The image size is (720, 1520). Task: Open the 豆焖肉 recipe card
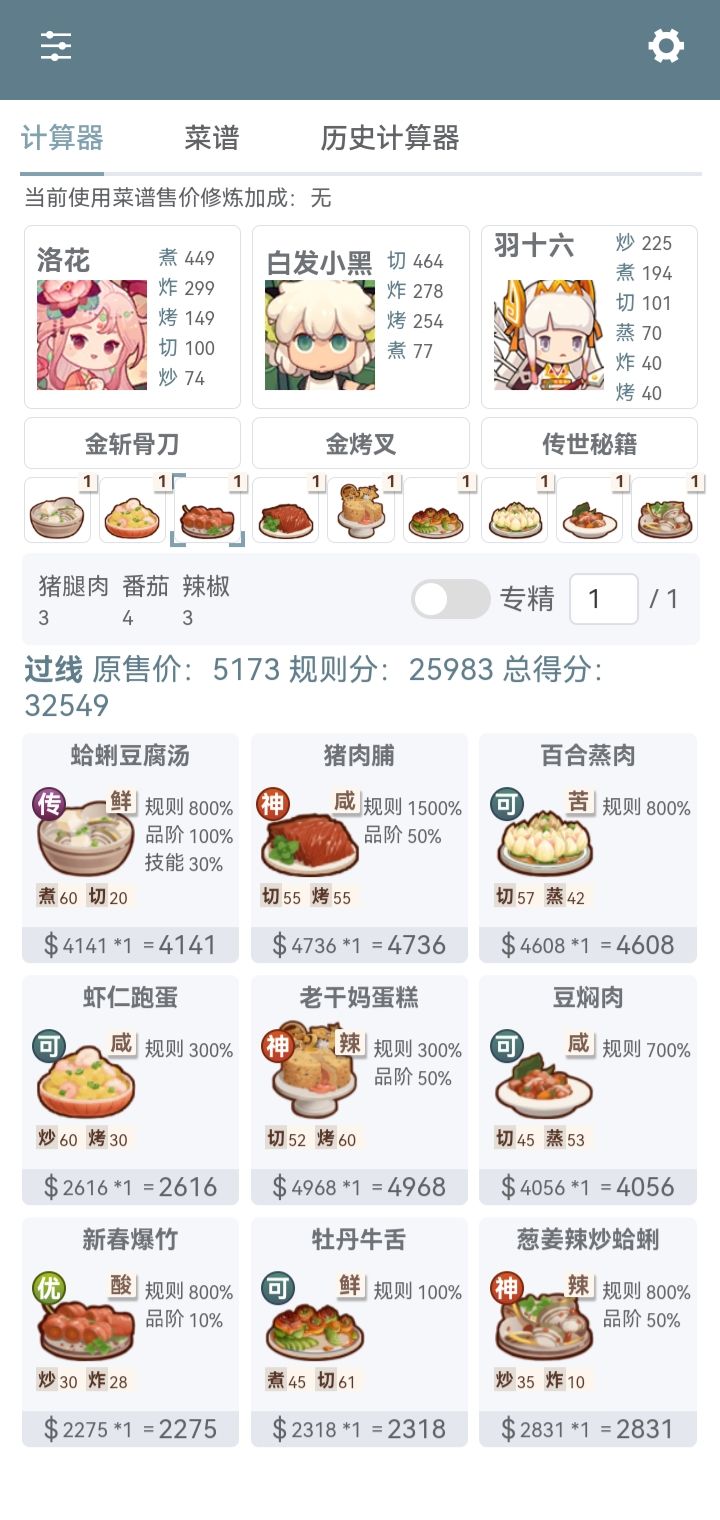(x=588, y=1090)
